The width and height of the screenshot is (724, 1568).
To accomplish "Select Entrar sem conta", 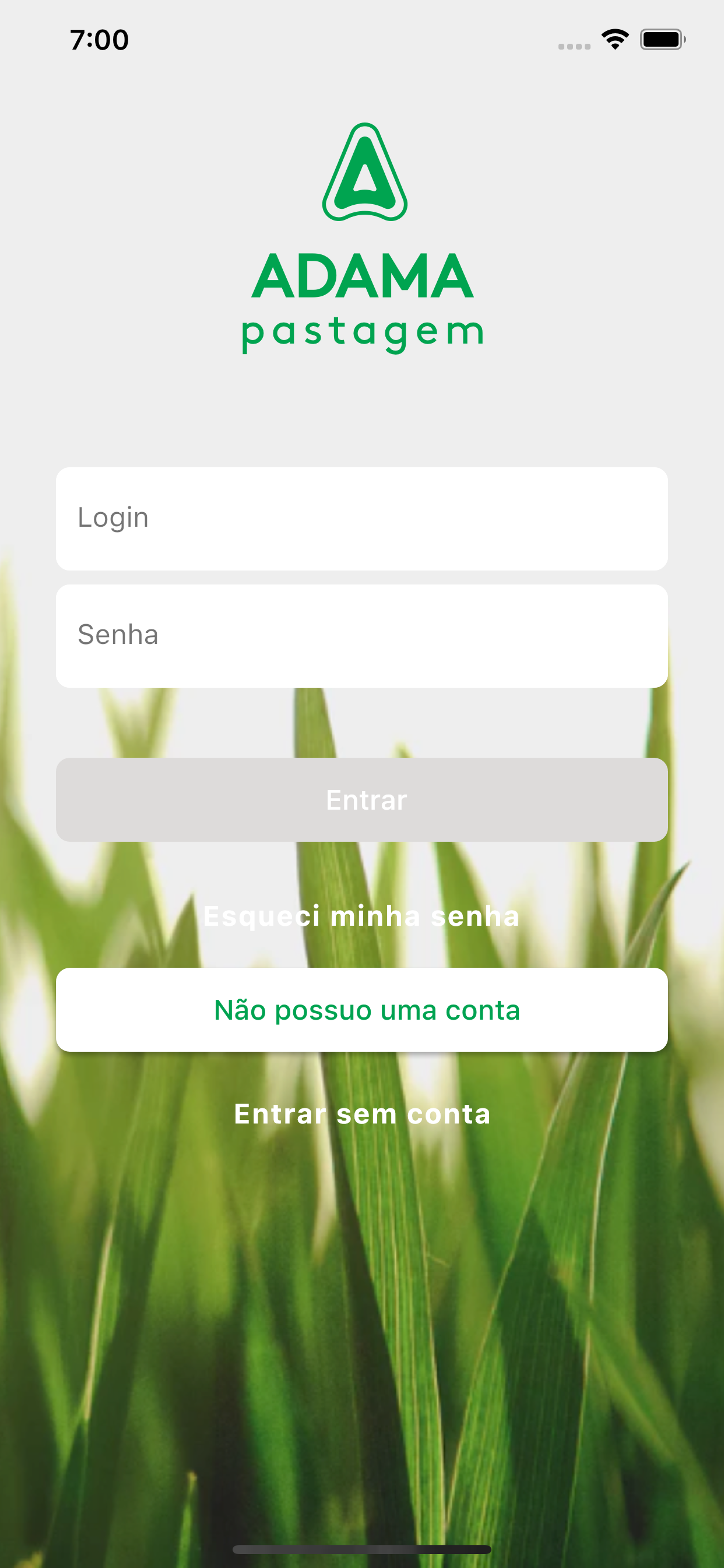I will click(x=362, y=1114).
